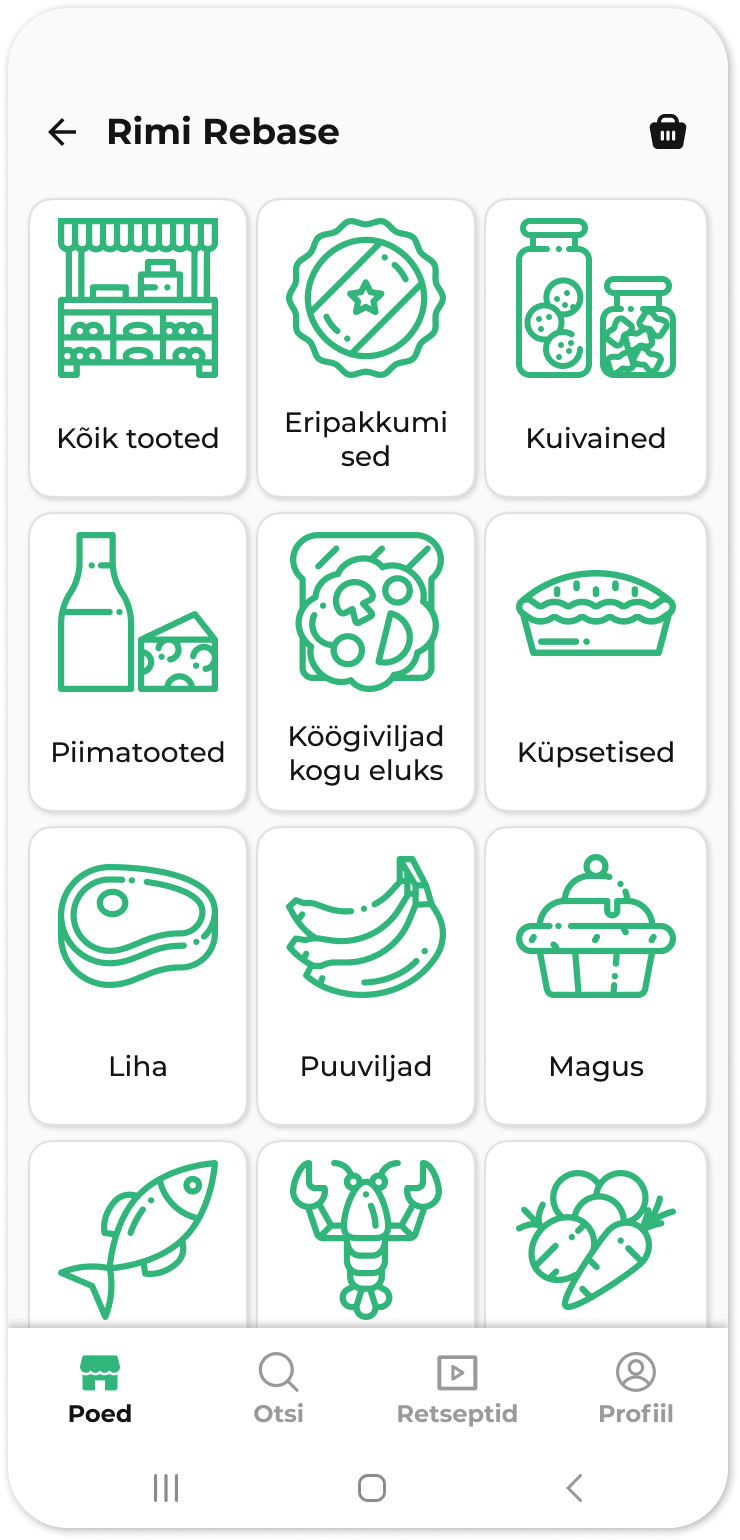Image resolution: width=740 pixels, height=1540 pixels.
Task: Open the system recent apps
Action: tap(166, 1488)
